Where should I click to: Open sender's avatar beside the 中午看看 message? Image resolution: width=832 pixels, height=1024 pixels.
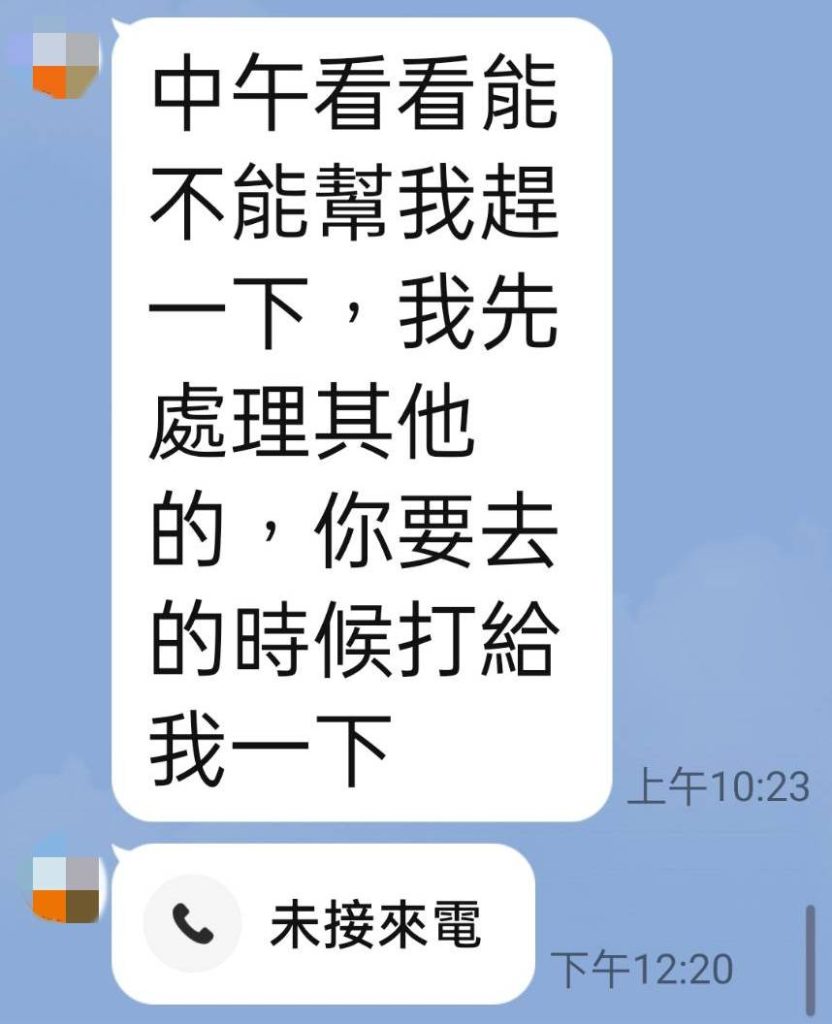tap(65, 66)
